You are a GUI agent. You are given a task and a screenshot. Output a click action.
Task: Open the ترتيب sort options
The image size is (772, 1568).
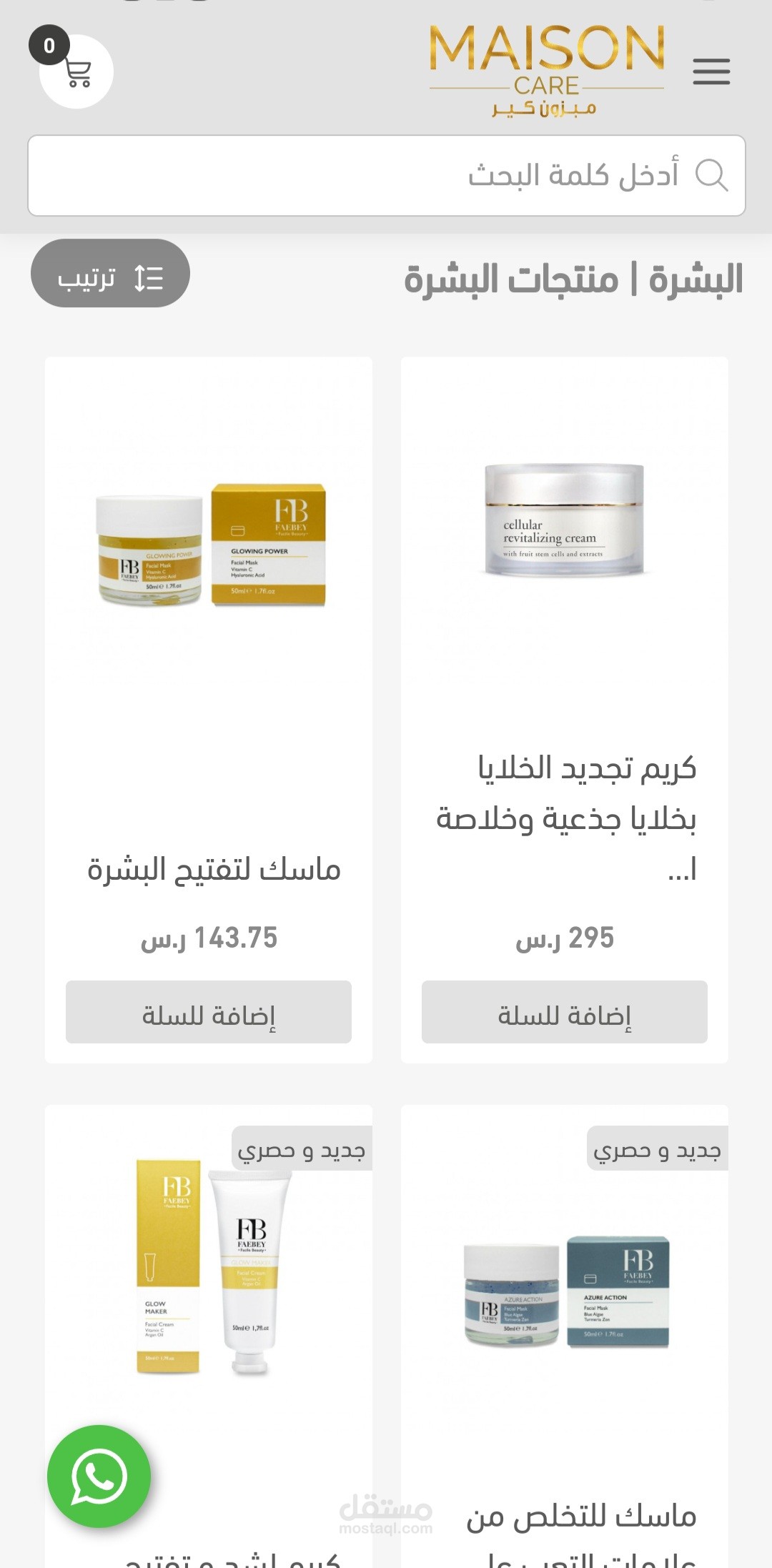click(x=110, y=274)
